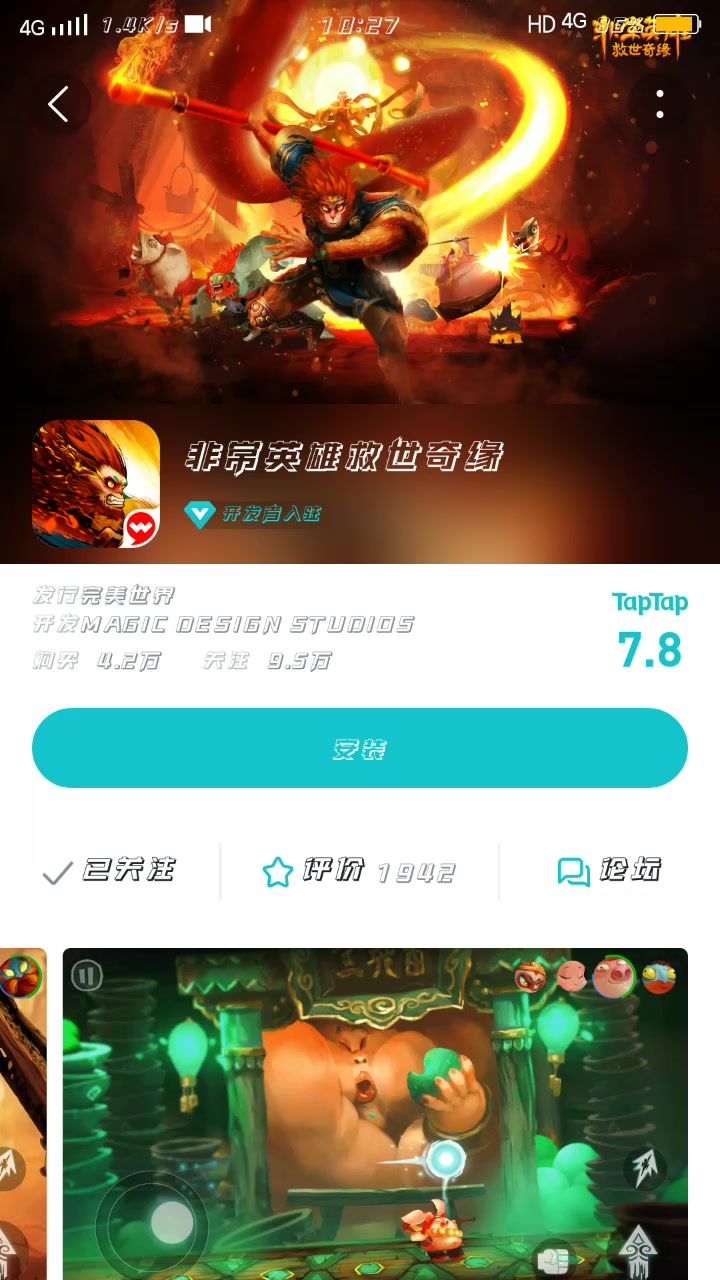Image resolution: width=720 pixels, height=1280 pixels.
Task: Open the 开发者入驻 developer badge
Action: pos(253,514)
